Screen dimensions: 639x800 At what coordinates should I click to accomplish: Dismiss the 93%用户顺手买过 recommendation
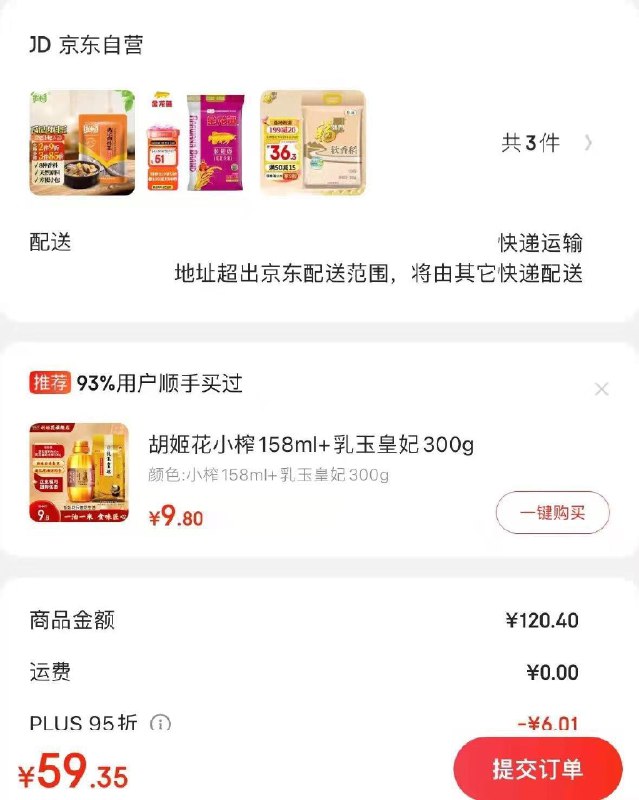[x=601, y=389]
